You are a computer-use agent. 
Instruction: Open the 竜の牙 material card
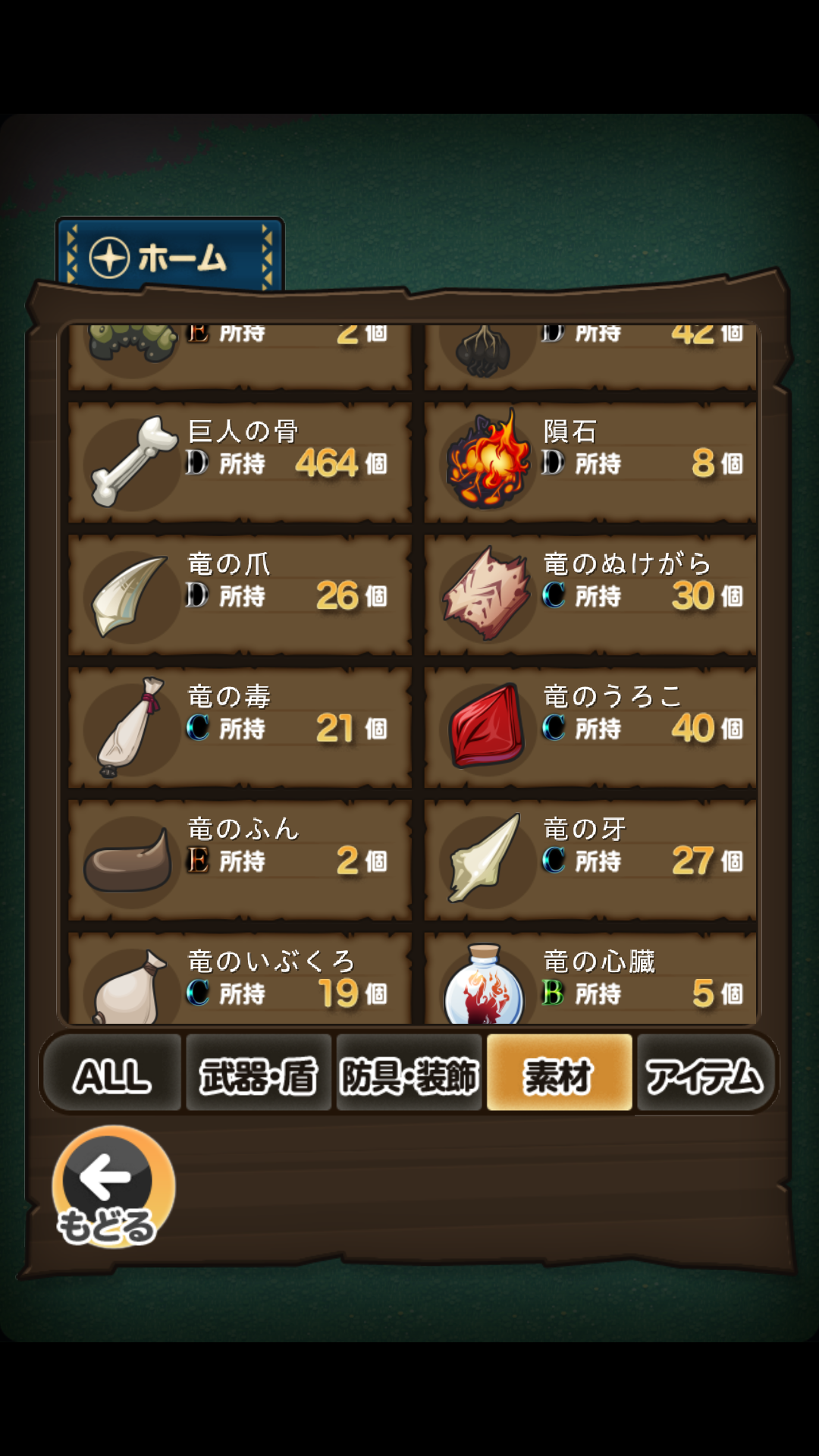tap(591, 860)
